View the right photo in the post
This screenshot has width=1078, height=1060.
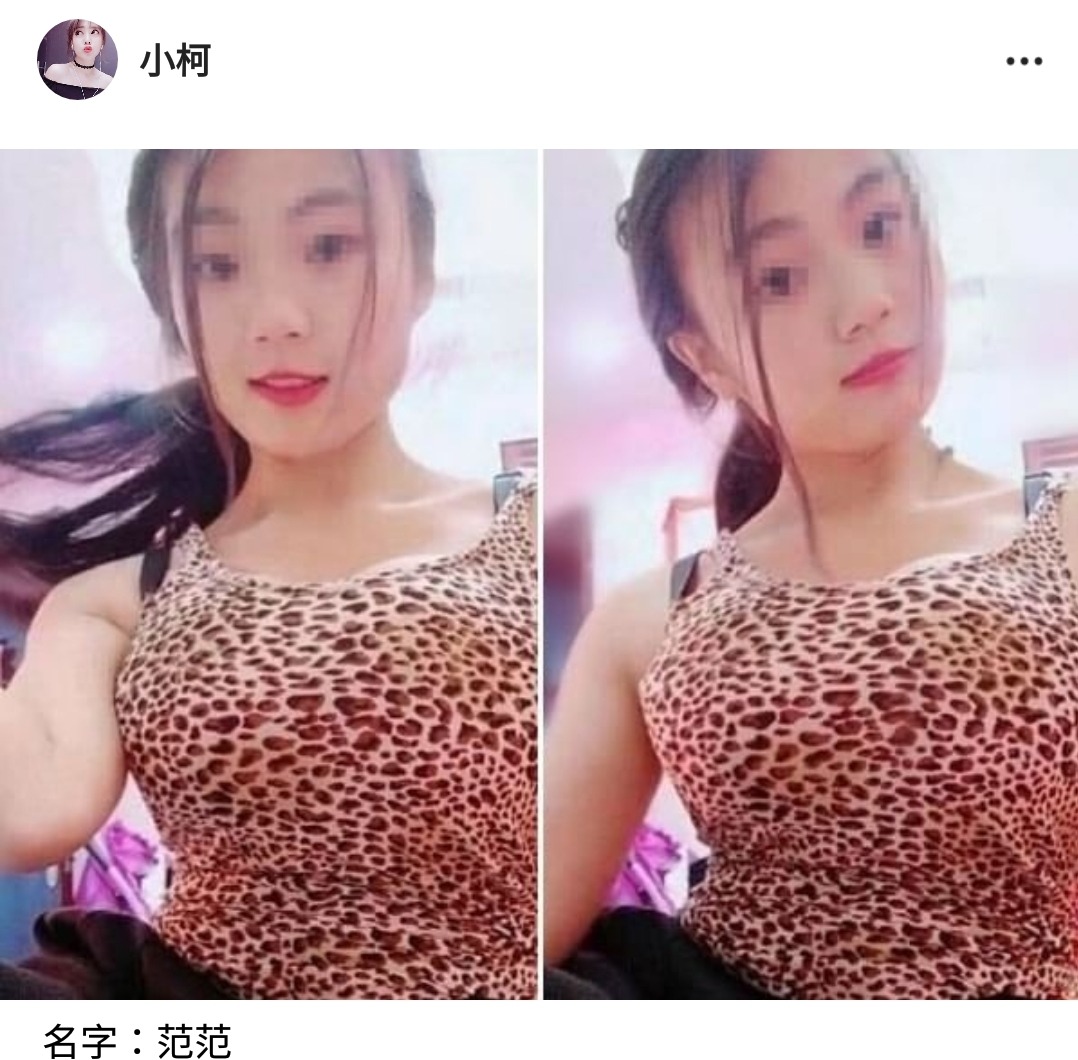coord(810,573)
